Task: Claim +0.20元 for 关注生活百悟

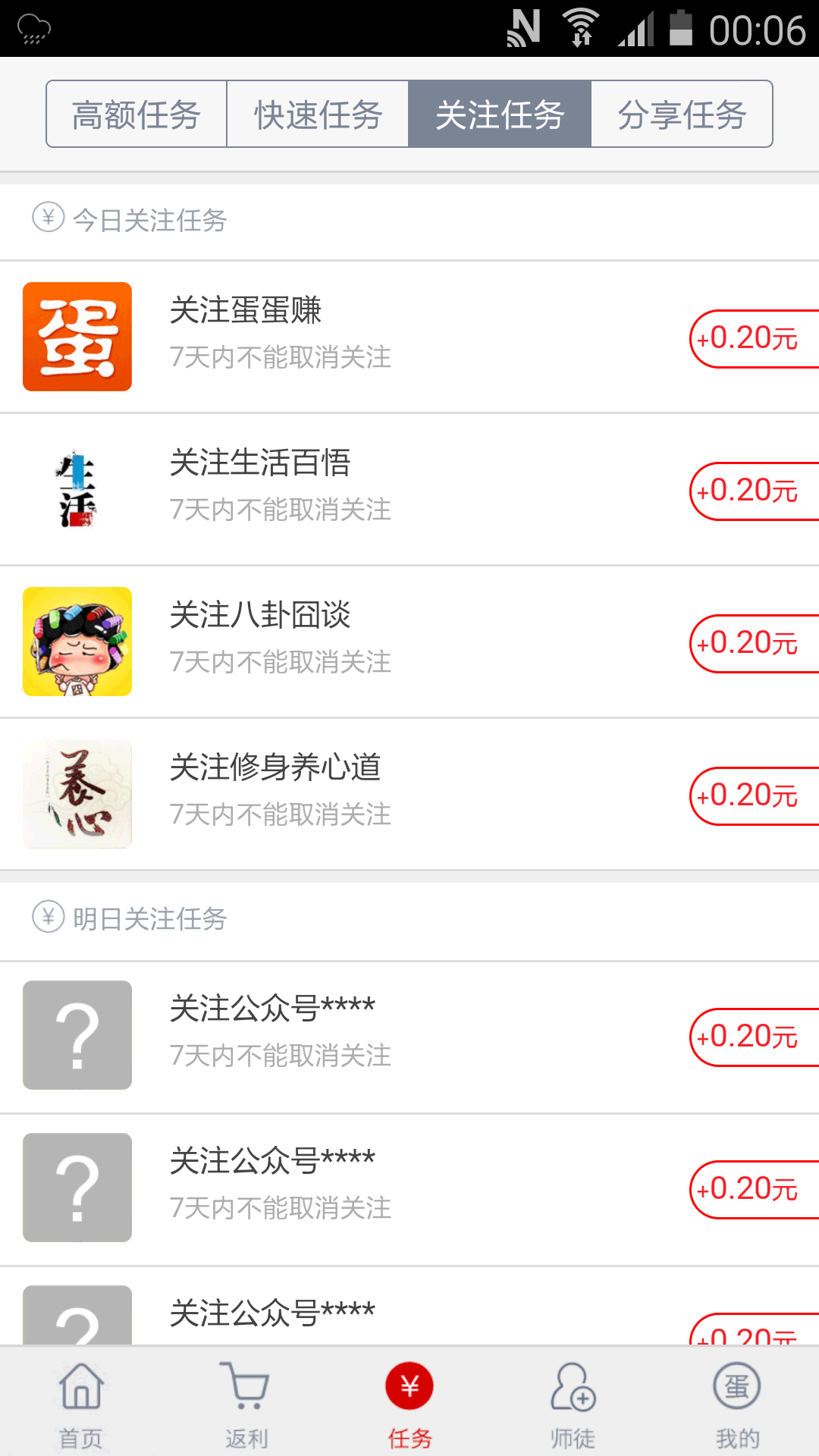Action: 751,491
